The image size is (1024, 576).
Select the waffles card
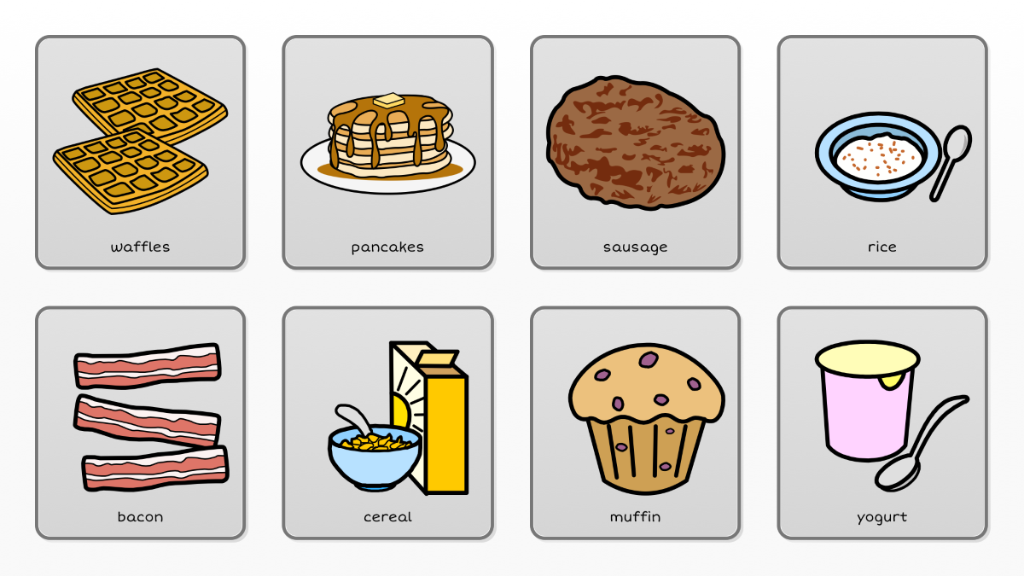140,152
